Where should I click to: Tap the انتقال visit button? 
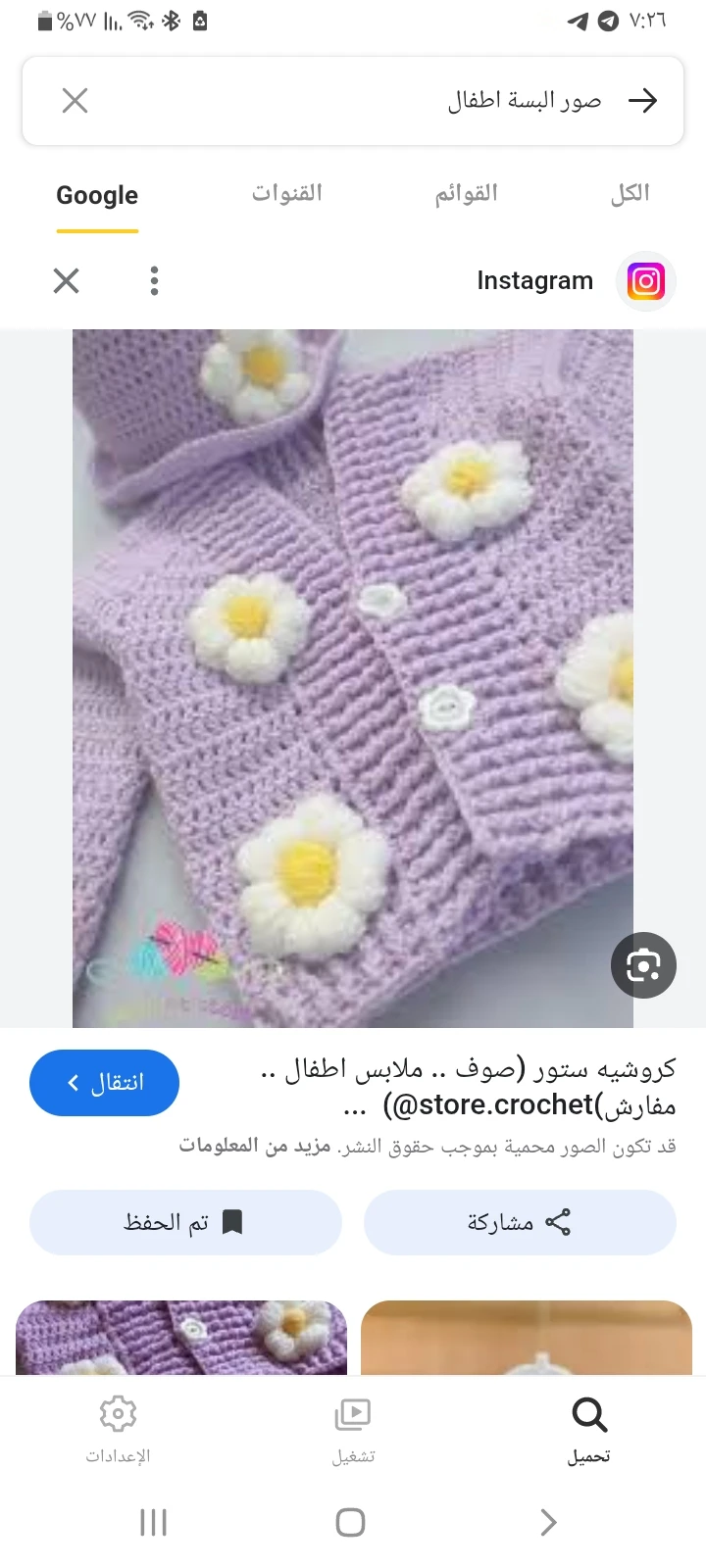click(x=104, y=1083)
